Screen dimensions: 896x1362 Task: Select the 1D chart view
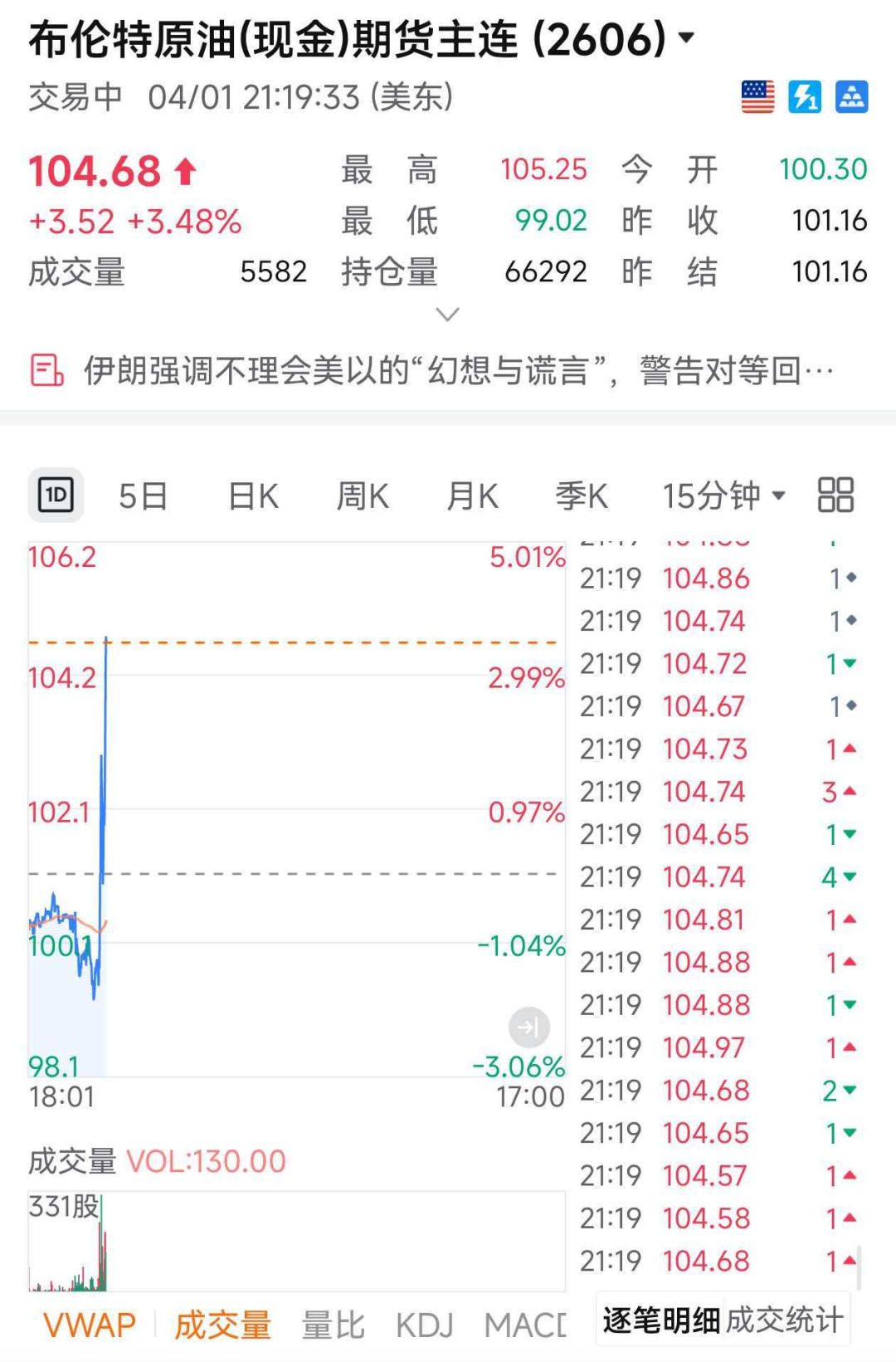point(56,495)
